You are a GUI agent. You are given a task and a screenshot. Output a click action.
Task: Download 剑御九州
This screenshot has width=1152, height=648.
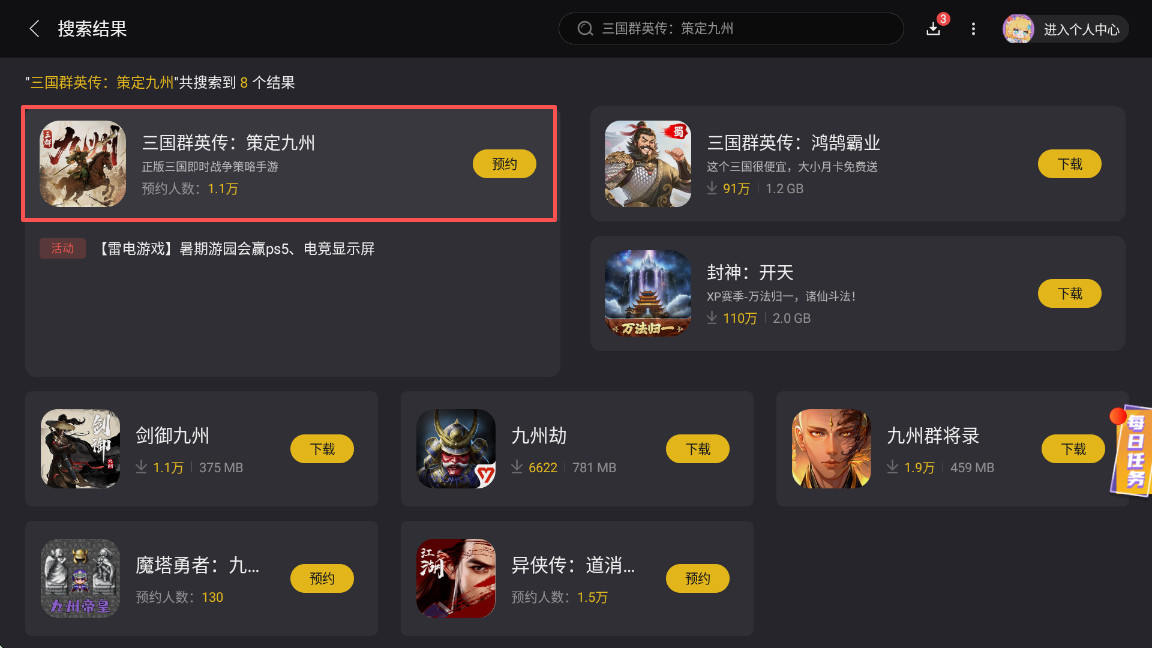tap(322, 449)
